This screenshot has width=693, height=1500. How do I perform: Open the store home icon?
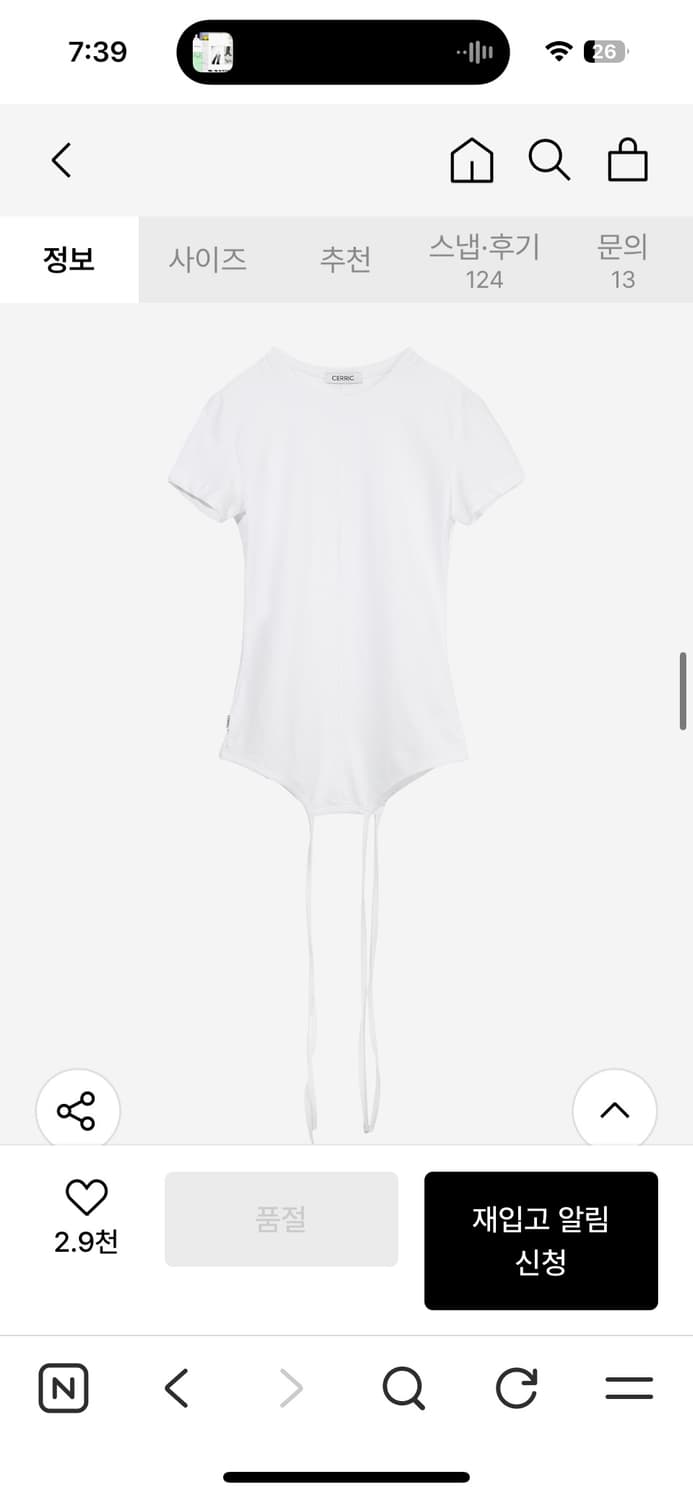pyautogui.click(x=471, y=160)
